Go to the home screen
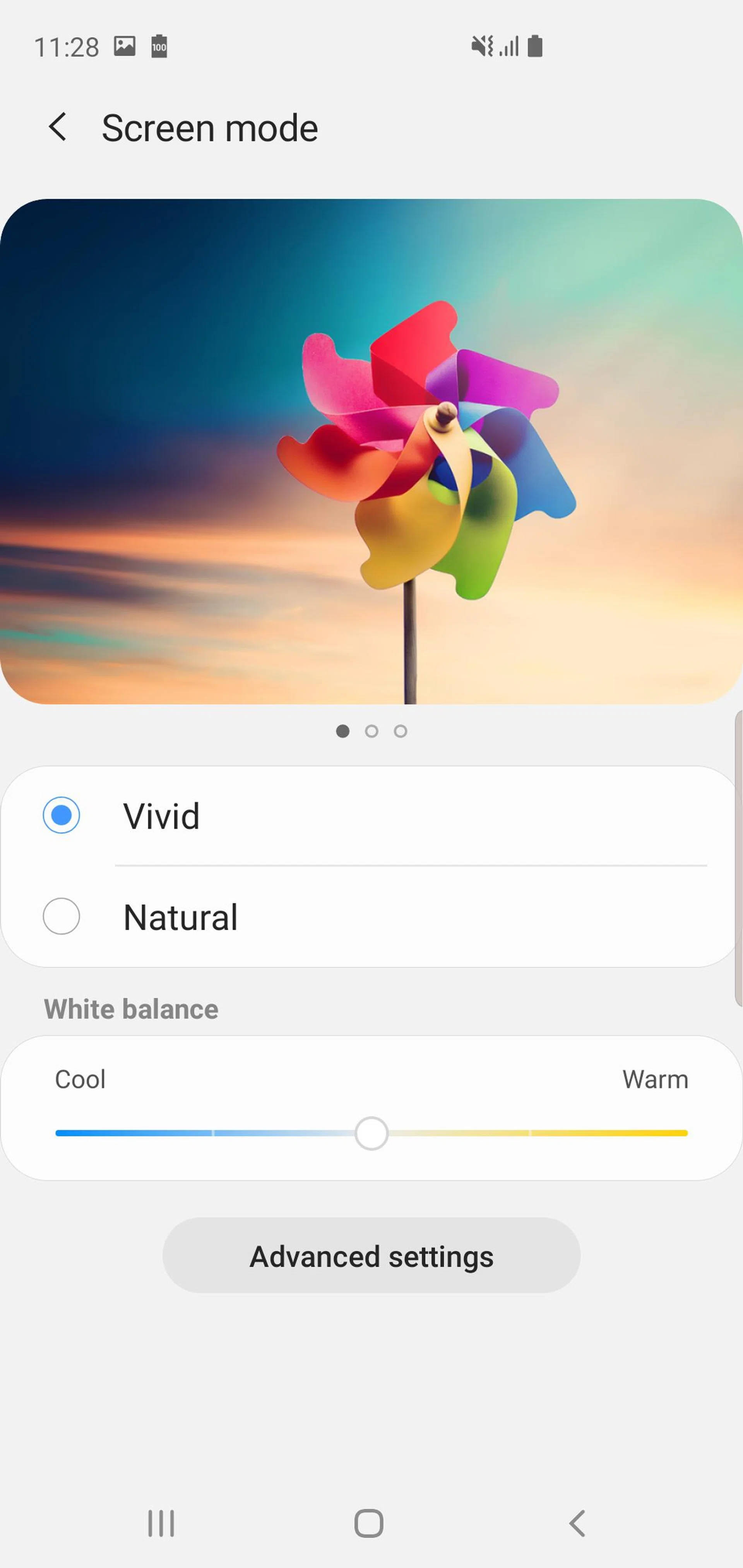The image size is (743, 1568). pos(369,1523)
